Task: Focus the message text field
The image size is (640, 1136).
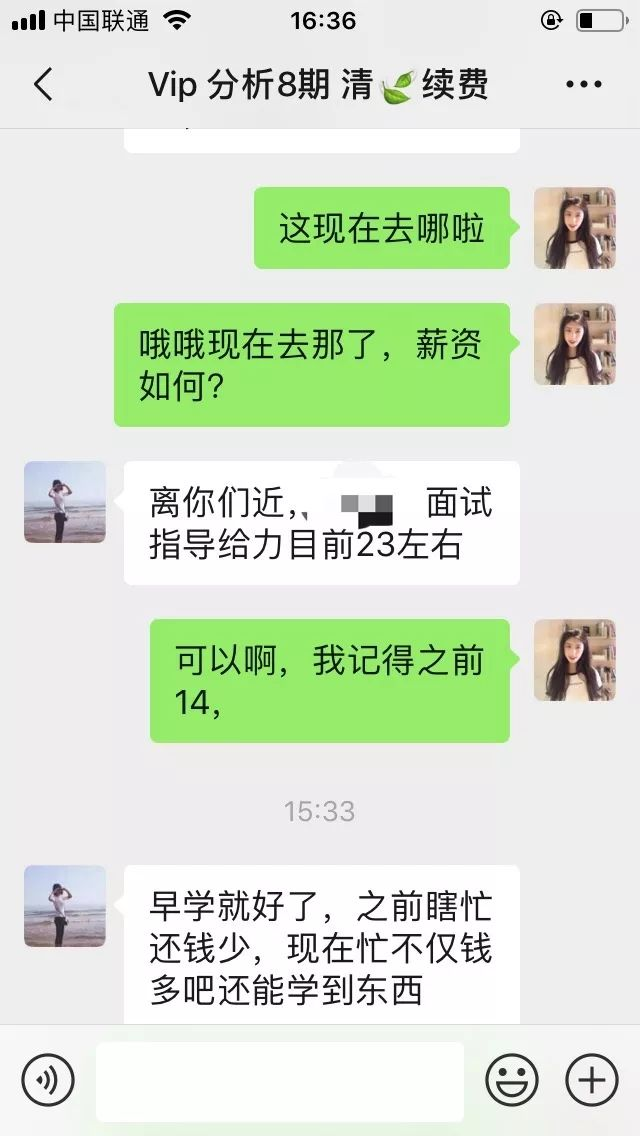Action: [x=280, y=1081]
